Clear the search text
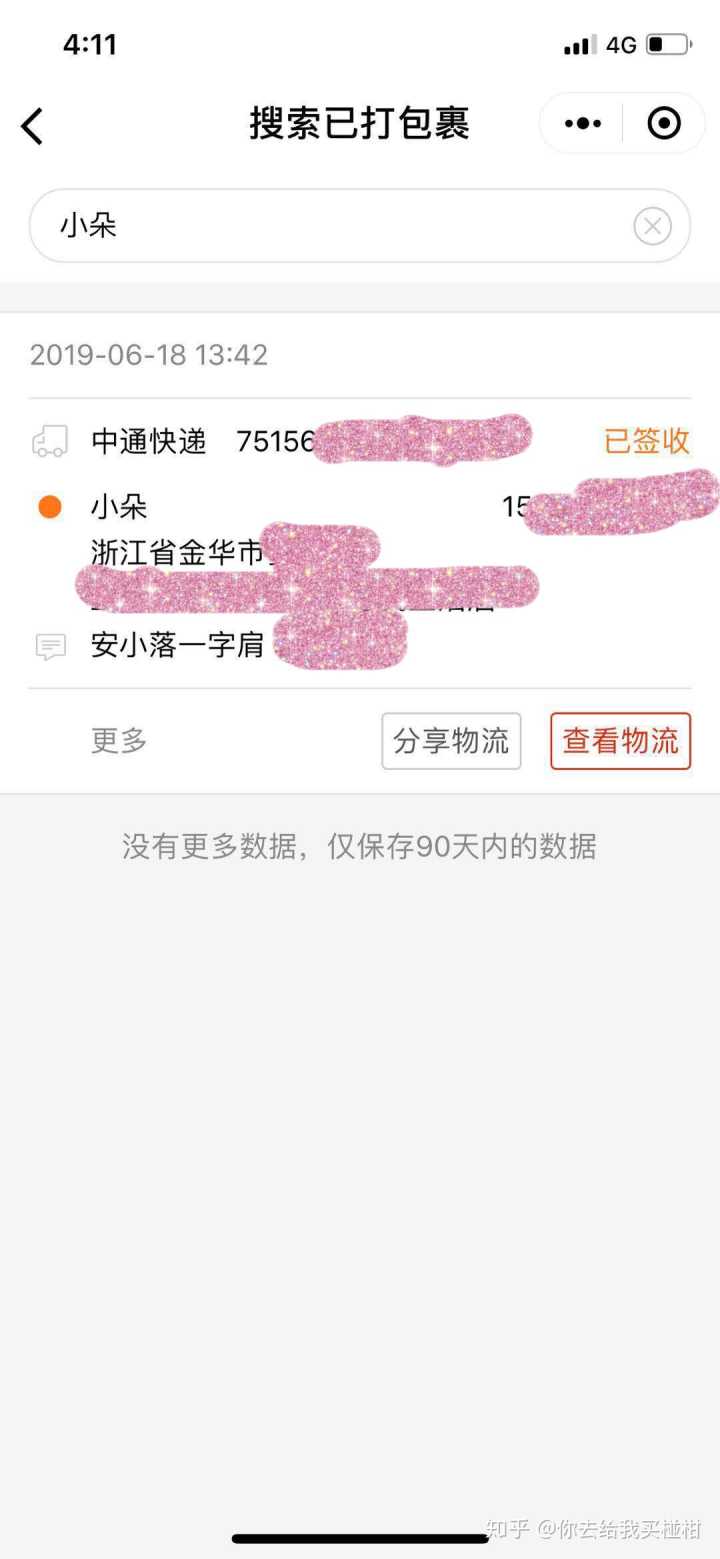The width and height of the screenshot is (720, 1559). point(652,226)
